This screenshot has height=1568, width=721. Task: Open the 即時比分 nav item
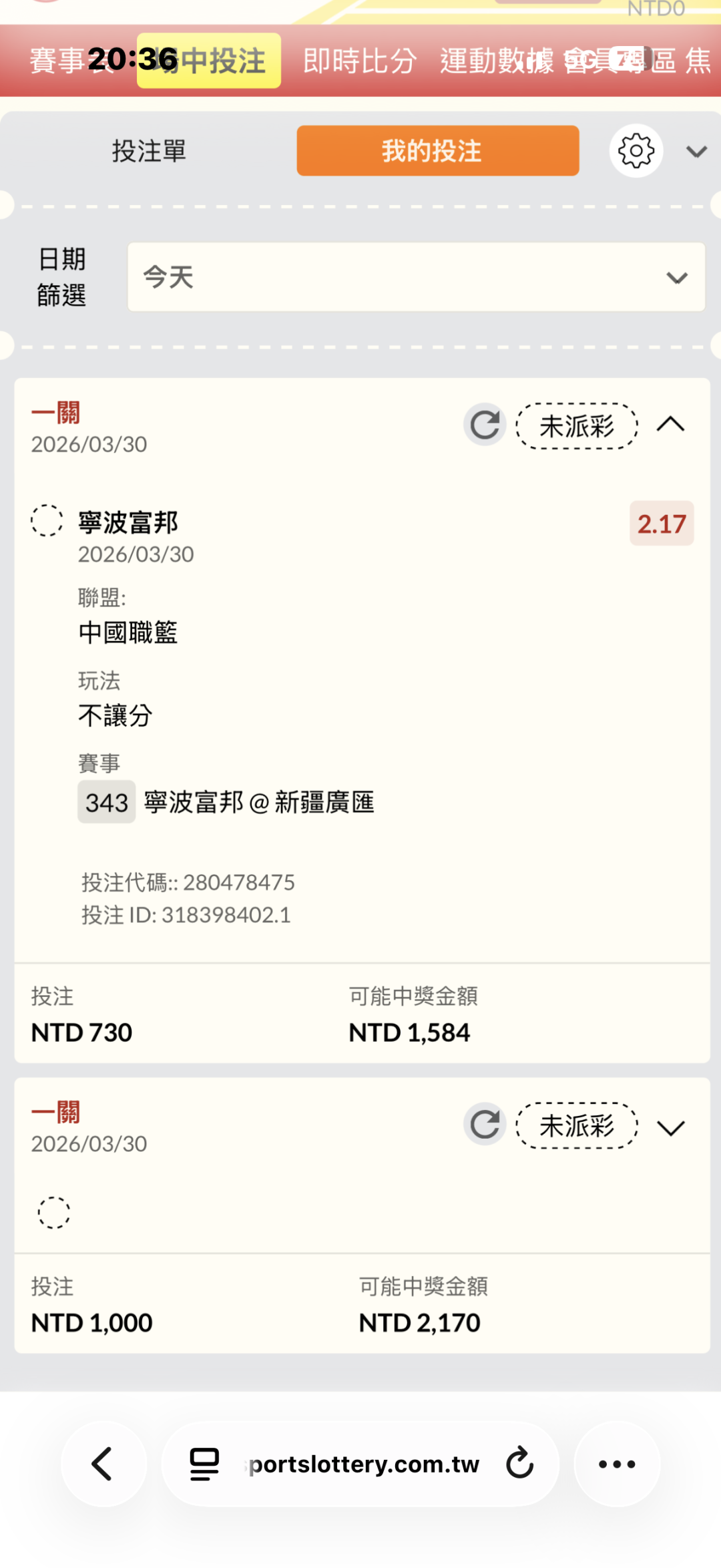[360, 61]
